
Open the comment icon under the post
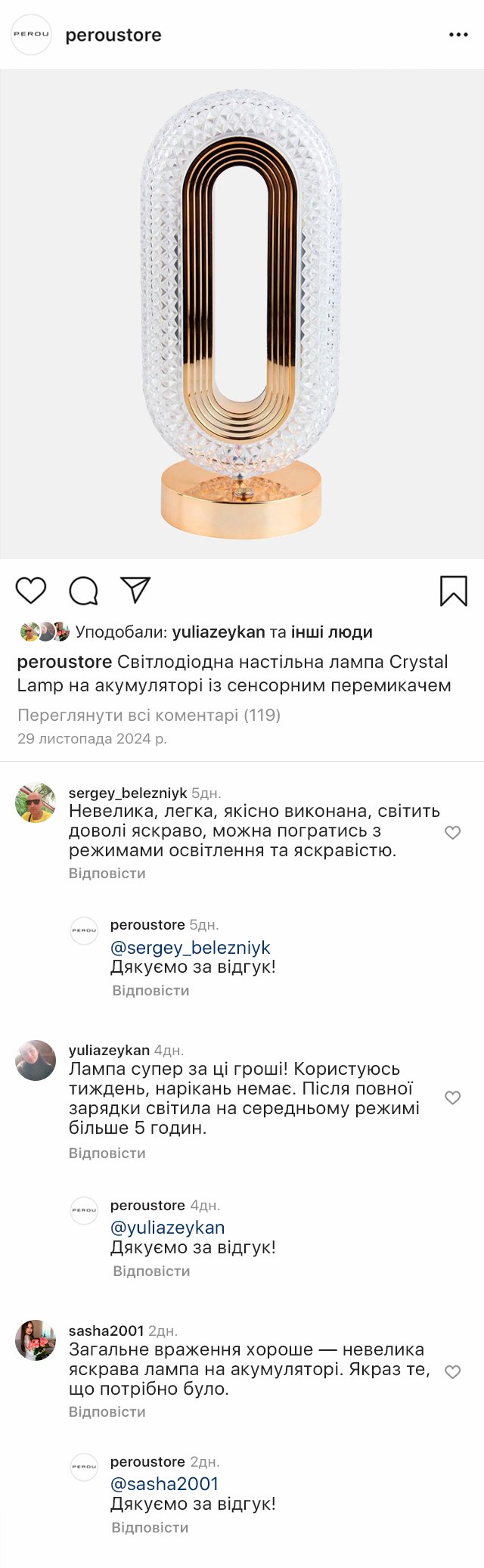[x=83, y=591]
